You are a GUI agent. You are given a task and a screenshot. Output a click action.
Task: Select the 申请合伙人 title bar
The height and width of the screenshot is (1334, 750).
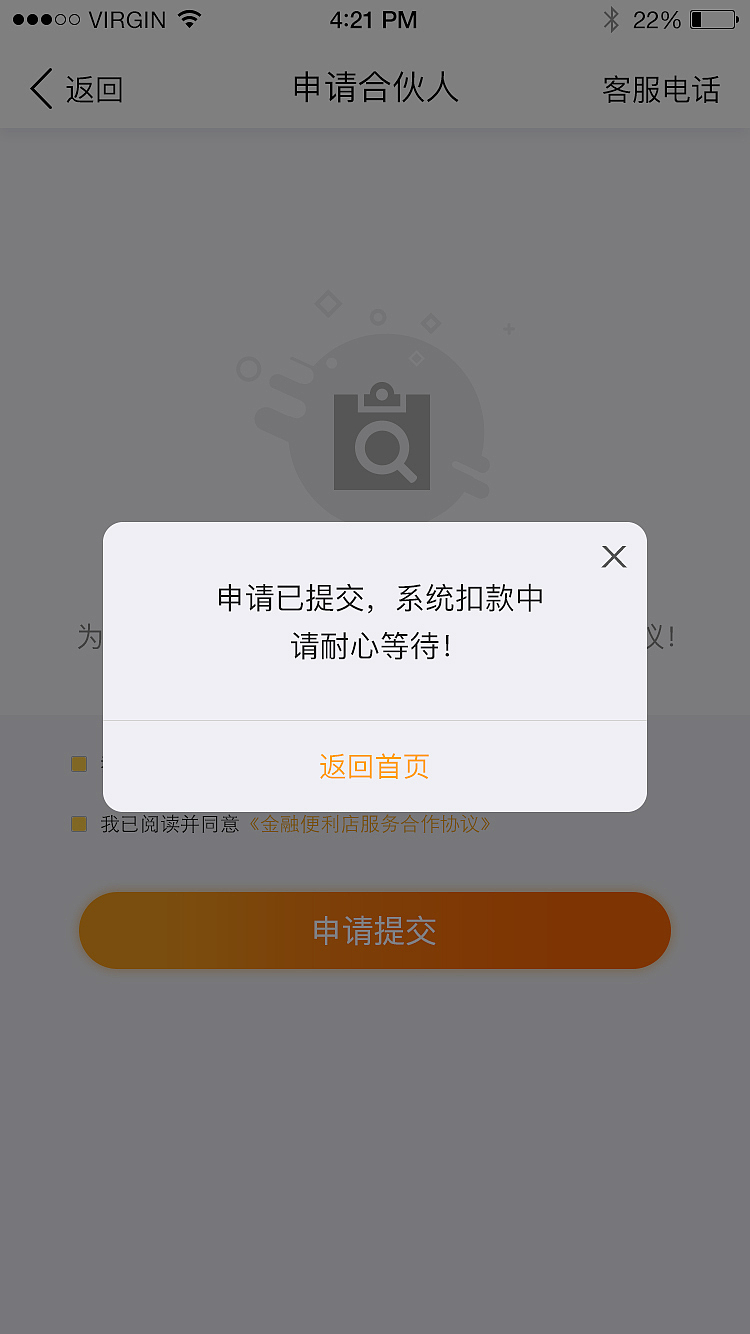point(375,89)
